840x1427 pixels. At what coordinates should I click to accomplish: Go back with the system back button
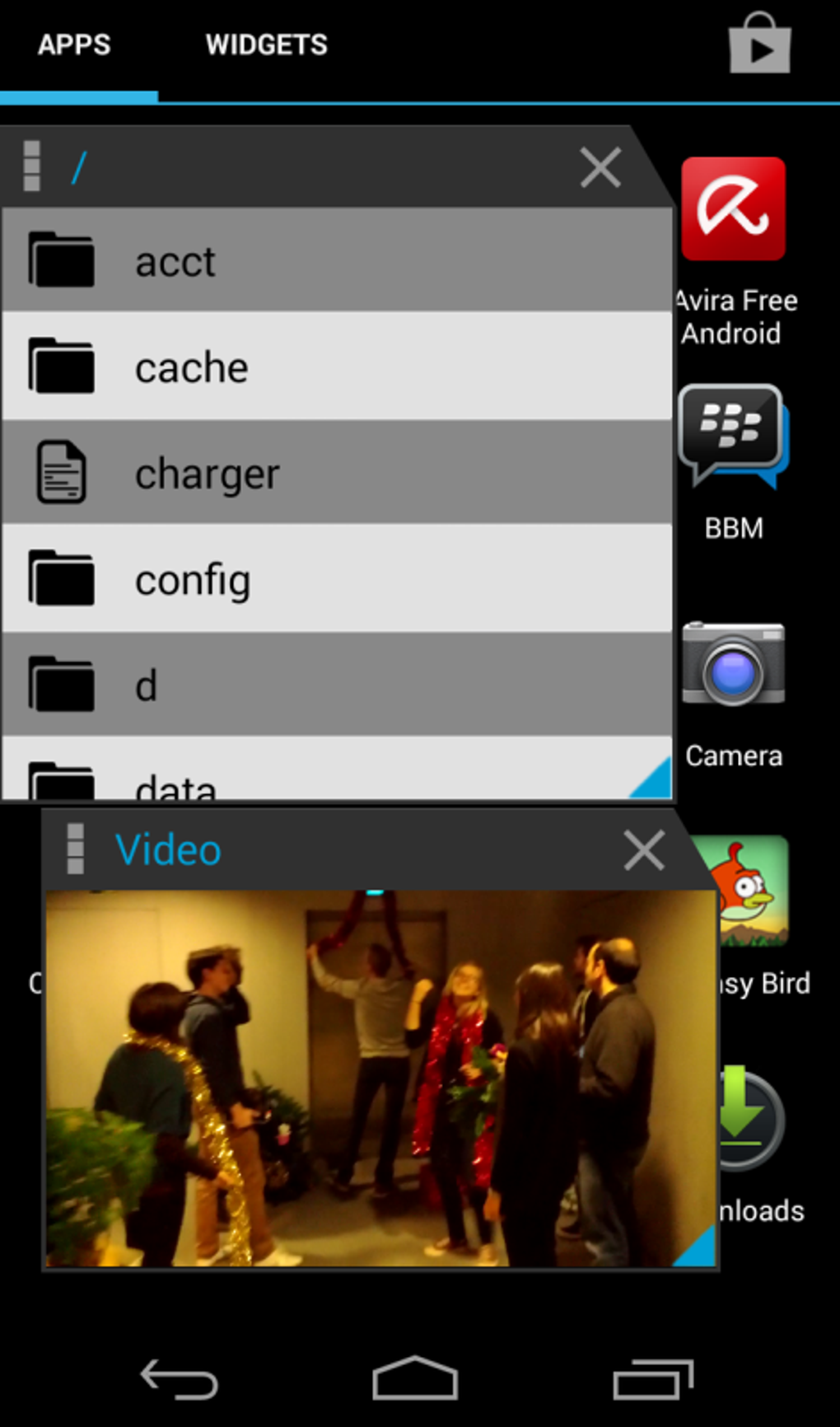pos(179,1379)
